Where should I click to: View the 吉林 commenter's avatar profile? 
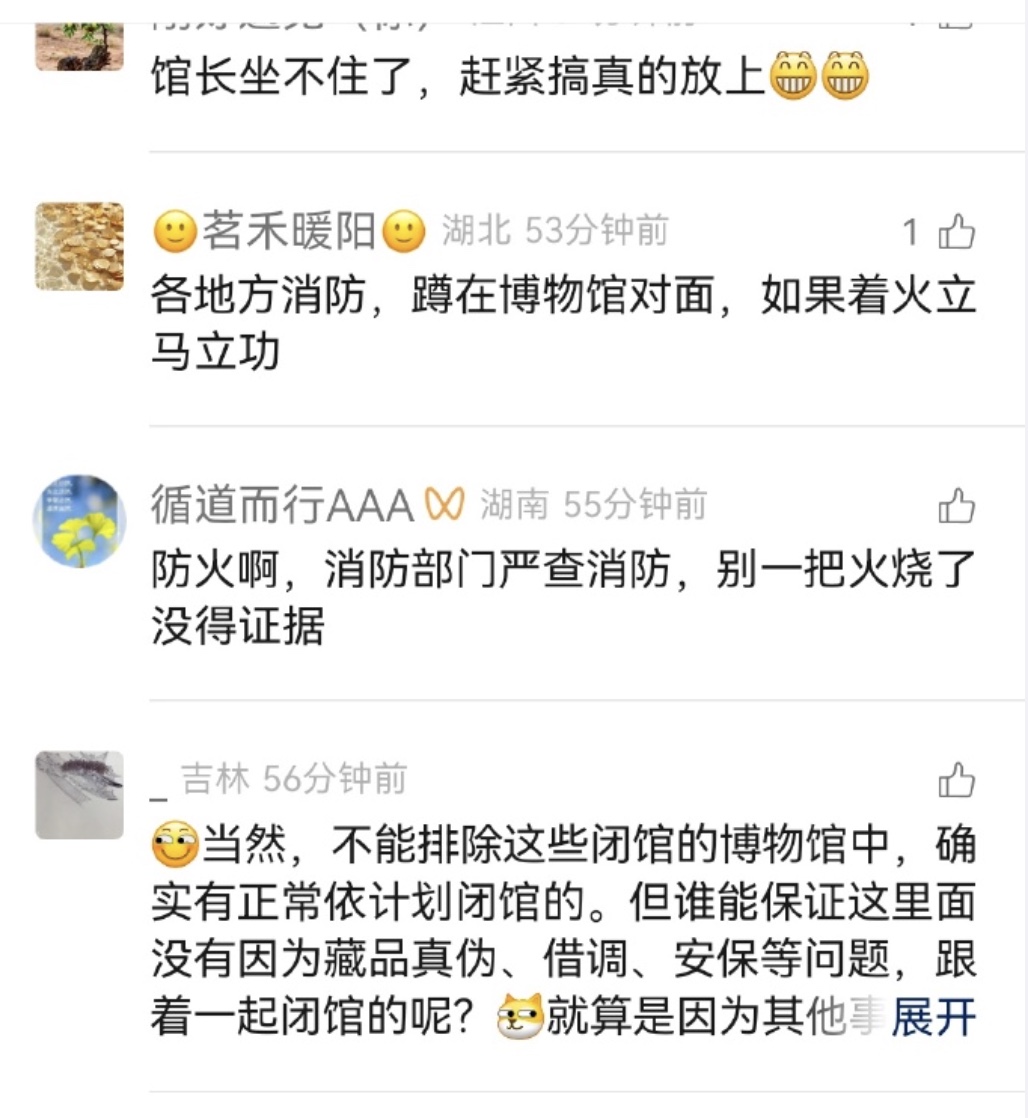(x=80, y=795)
